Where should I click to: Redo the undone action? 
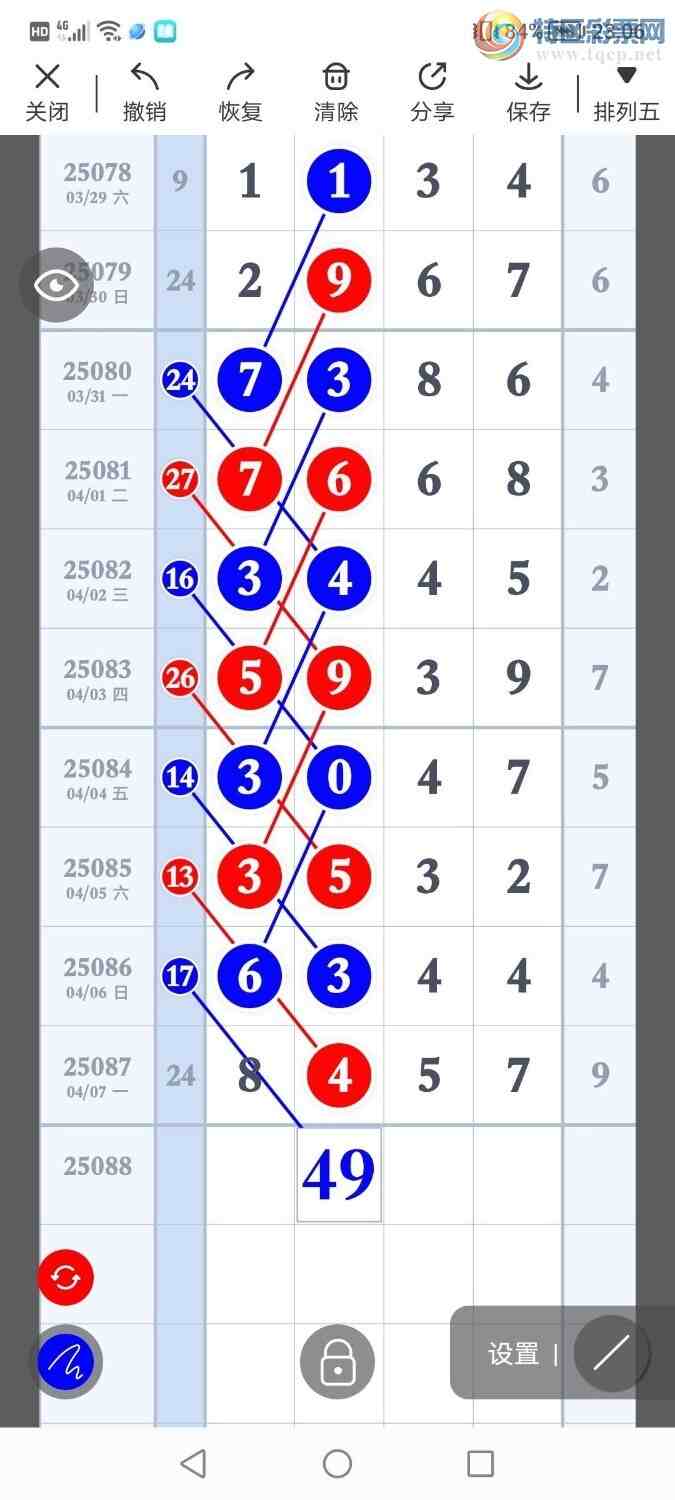point(240,92)
